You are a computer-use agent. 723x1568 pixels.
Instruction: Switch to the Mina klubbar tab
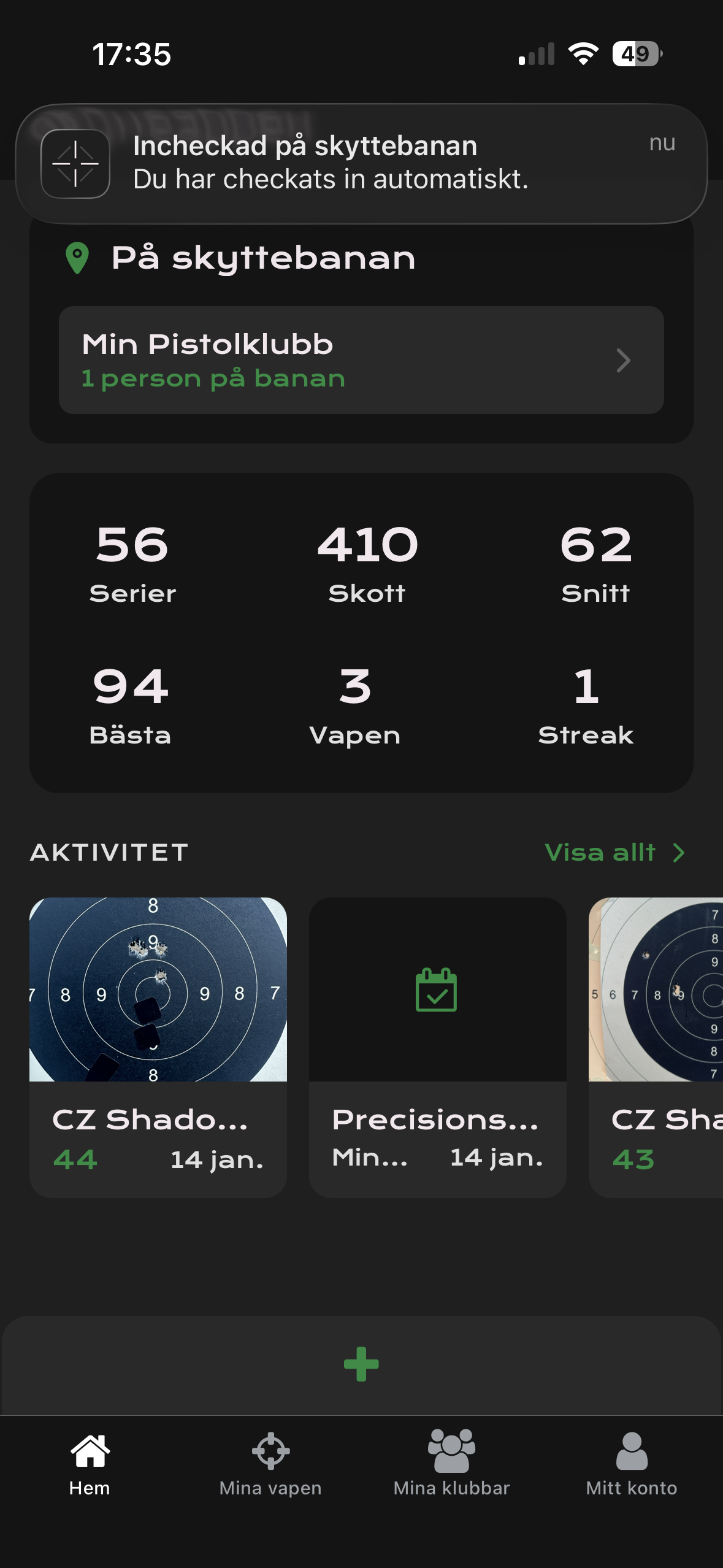pos(451,1466)
